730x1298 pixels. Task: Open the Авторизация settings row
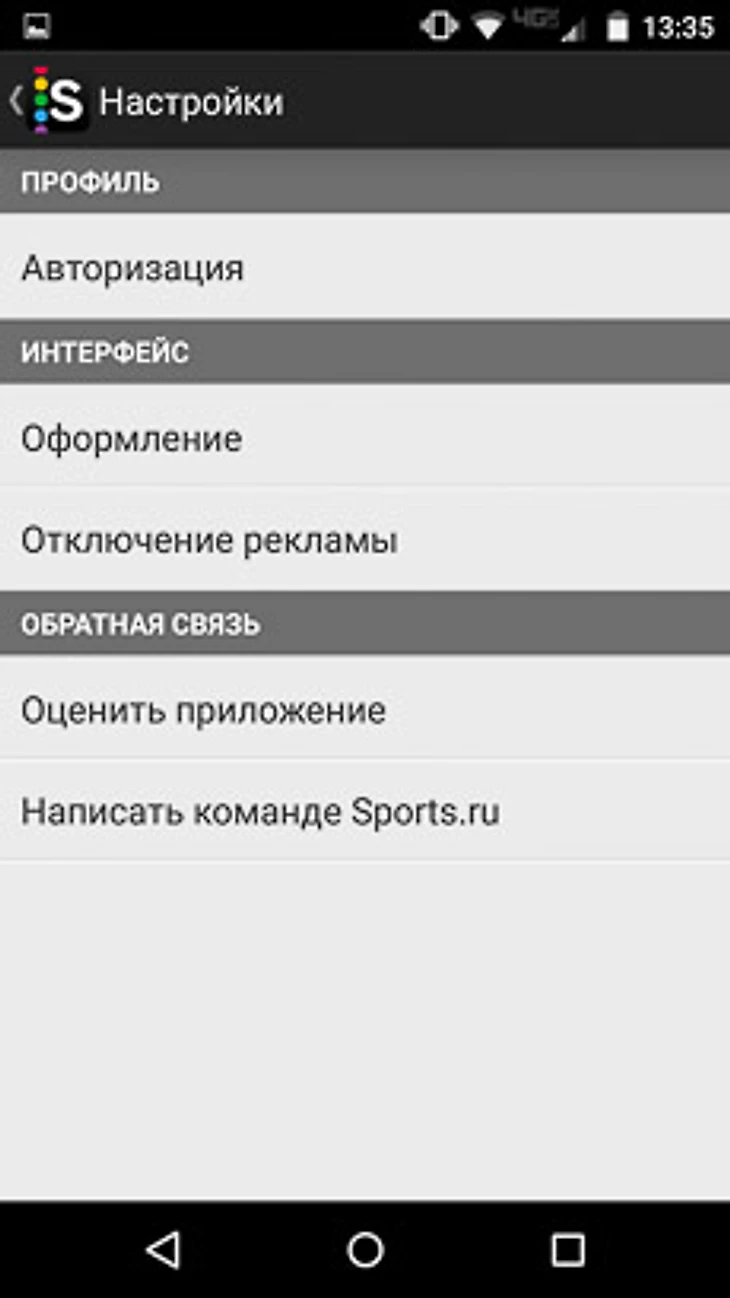pos(365,268)
